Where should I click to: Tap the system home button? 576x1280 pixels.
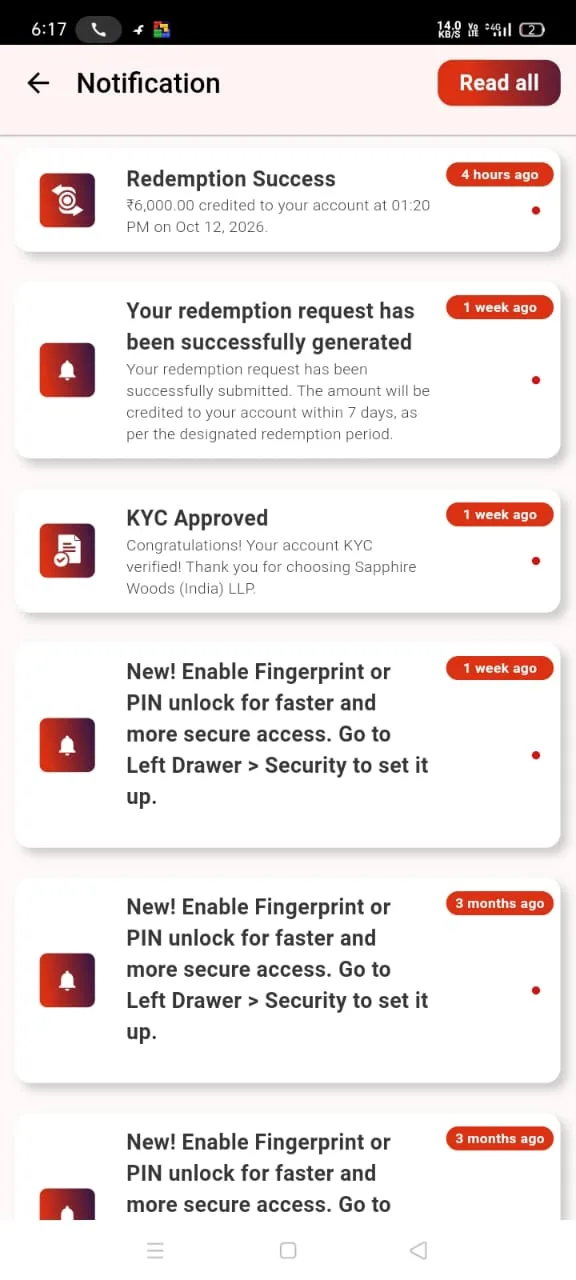[x=288, y=1250]
